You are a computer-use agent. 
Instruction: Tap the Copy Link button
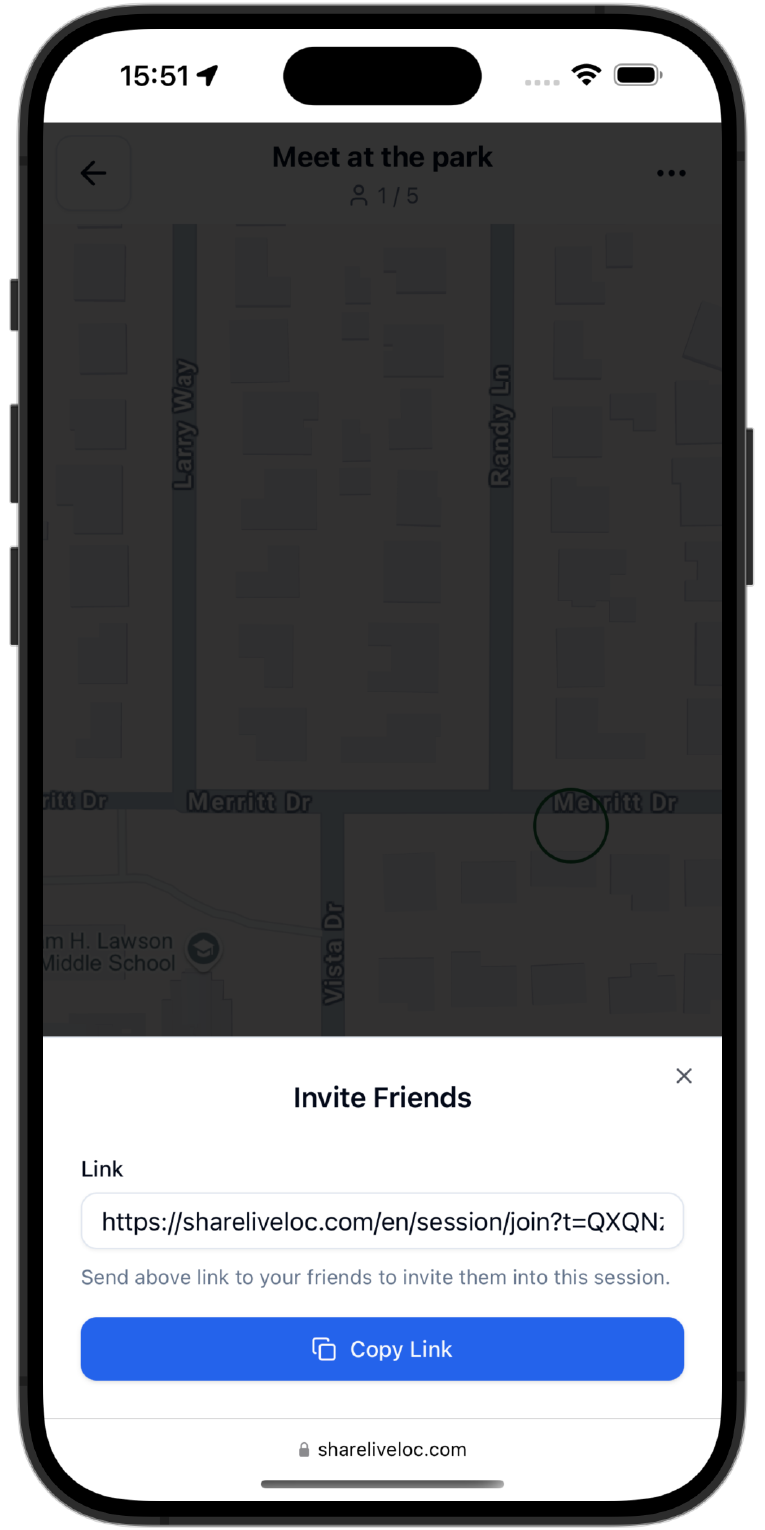[x=382, y=1349]
